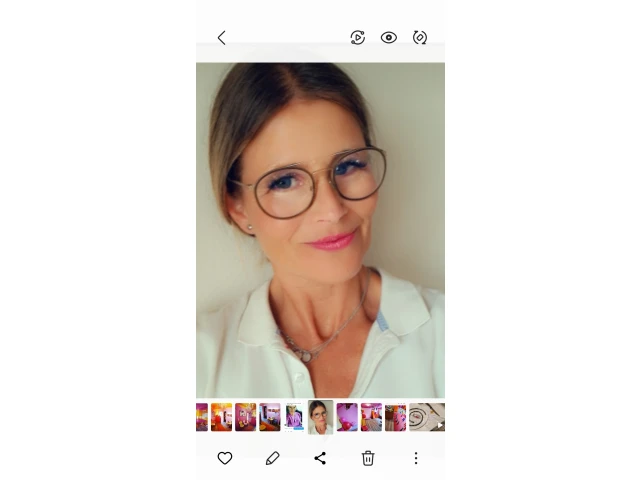640x480 pixels.
Task: Share this photo
Action: [x=320, y=458]
